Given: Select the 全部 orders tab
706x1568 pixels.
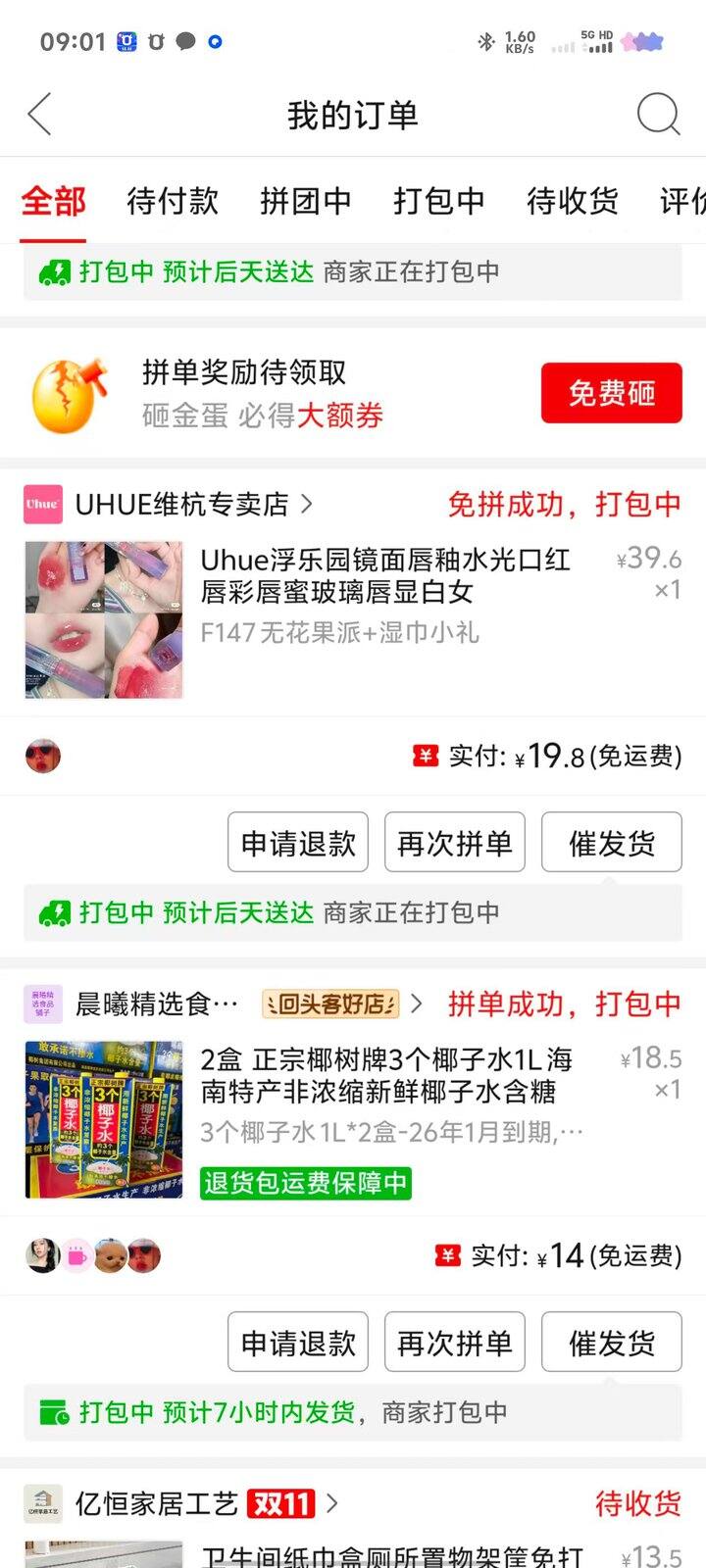Looking at the screenshot, I should click(54, 201).
